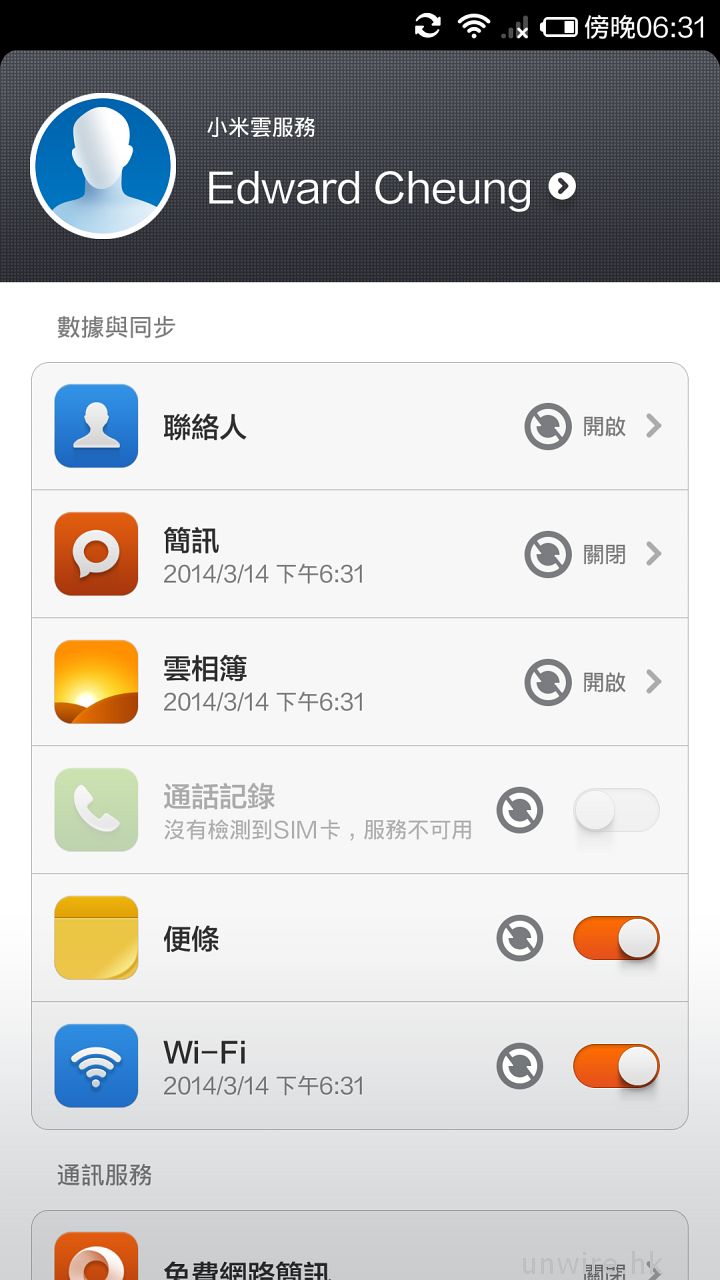Screen dimensions: 720x1280
Task: Open Edward Cheung account details arrow
Action: [562, 187]
